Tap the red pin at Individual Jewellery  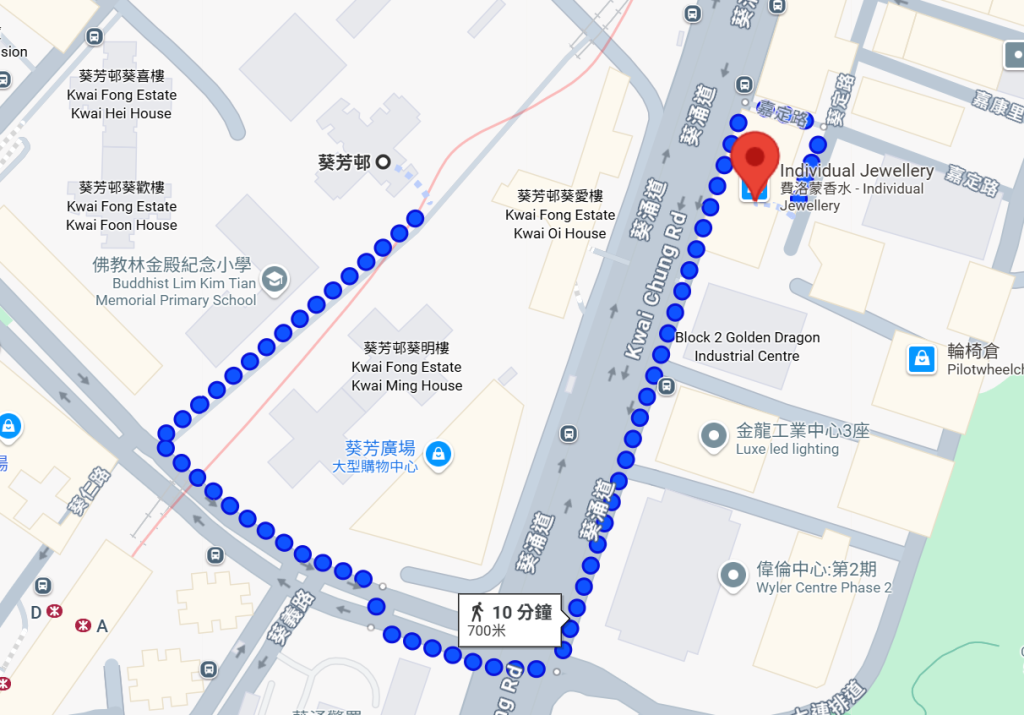[x=755, y=159]
